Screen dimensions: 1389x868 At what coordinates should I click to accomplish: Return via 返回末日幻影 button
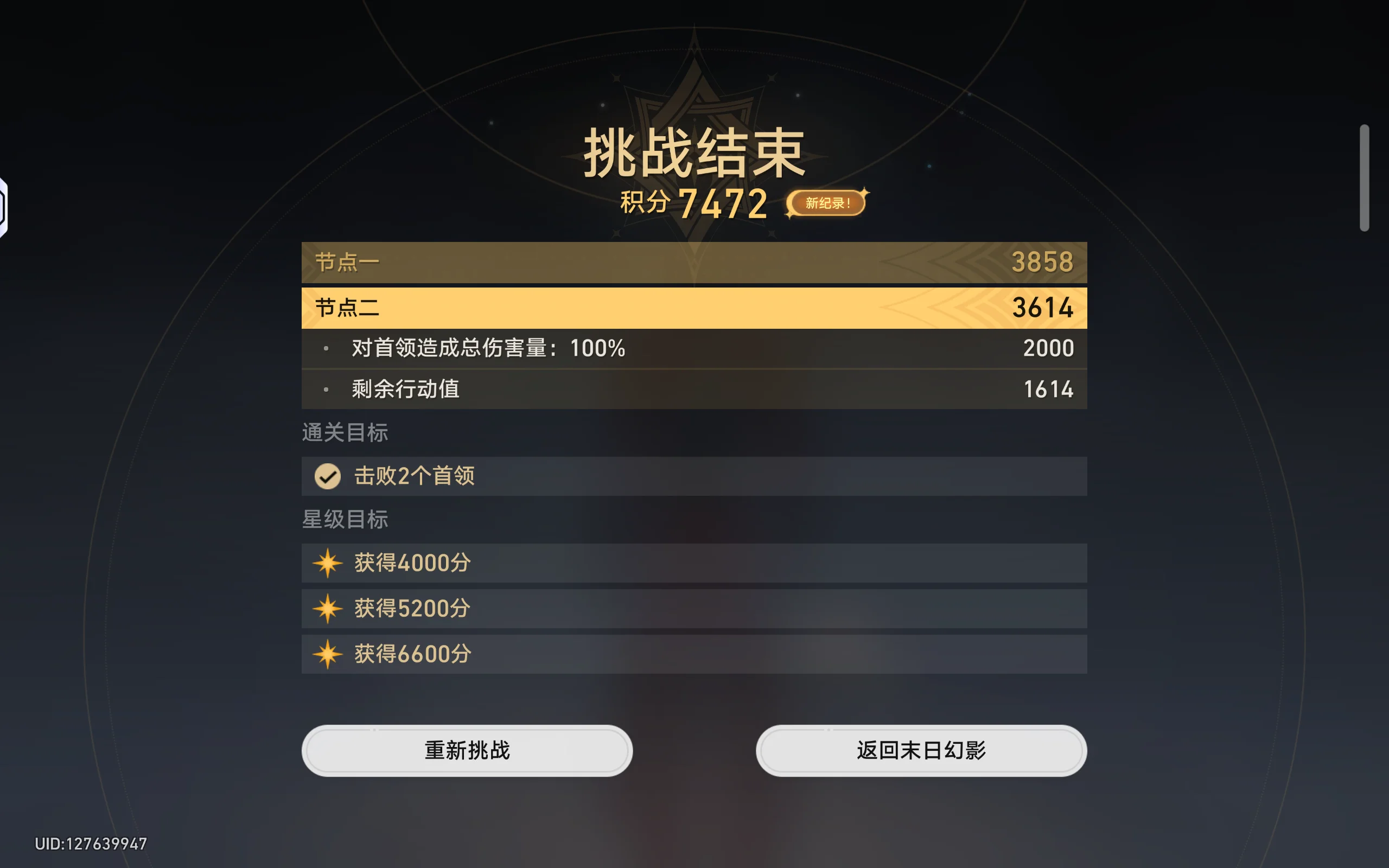coord(921,750)
